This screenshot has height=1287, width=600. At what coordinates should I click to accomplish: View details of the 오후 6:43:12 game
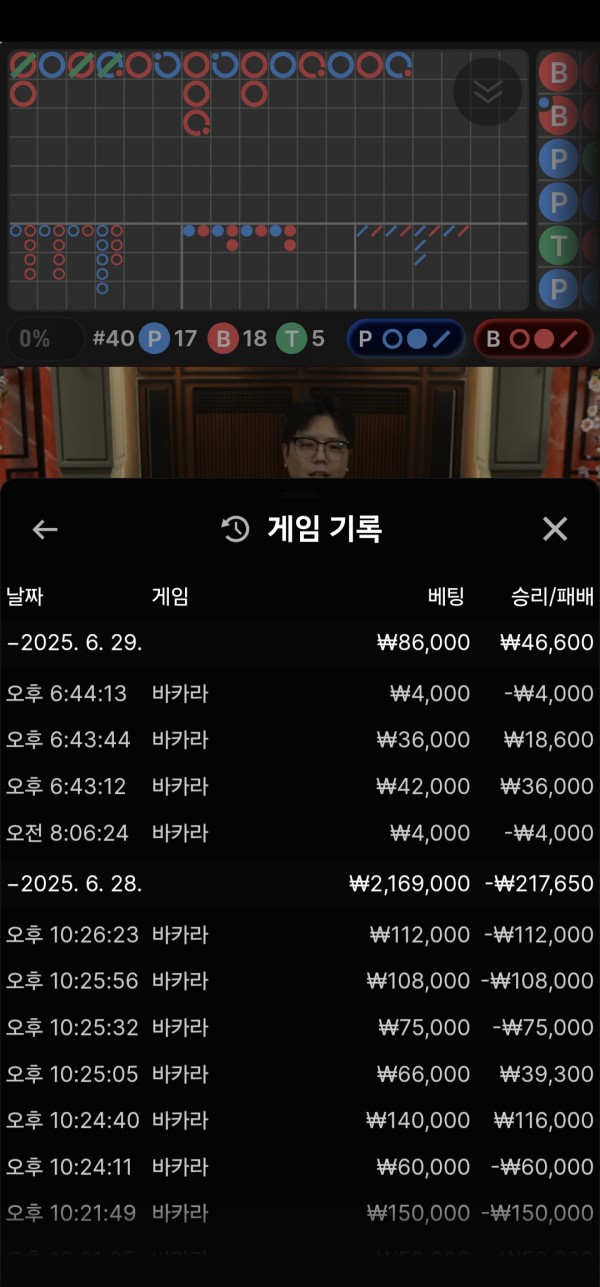[x=300, y=787]
